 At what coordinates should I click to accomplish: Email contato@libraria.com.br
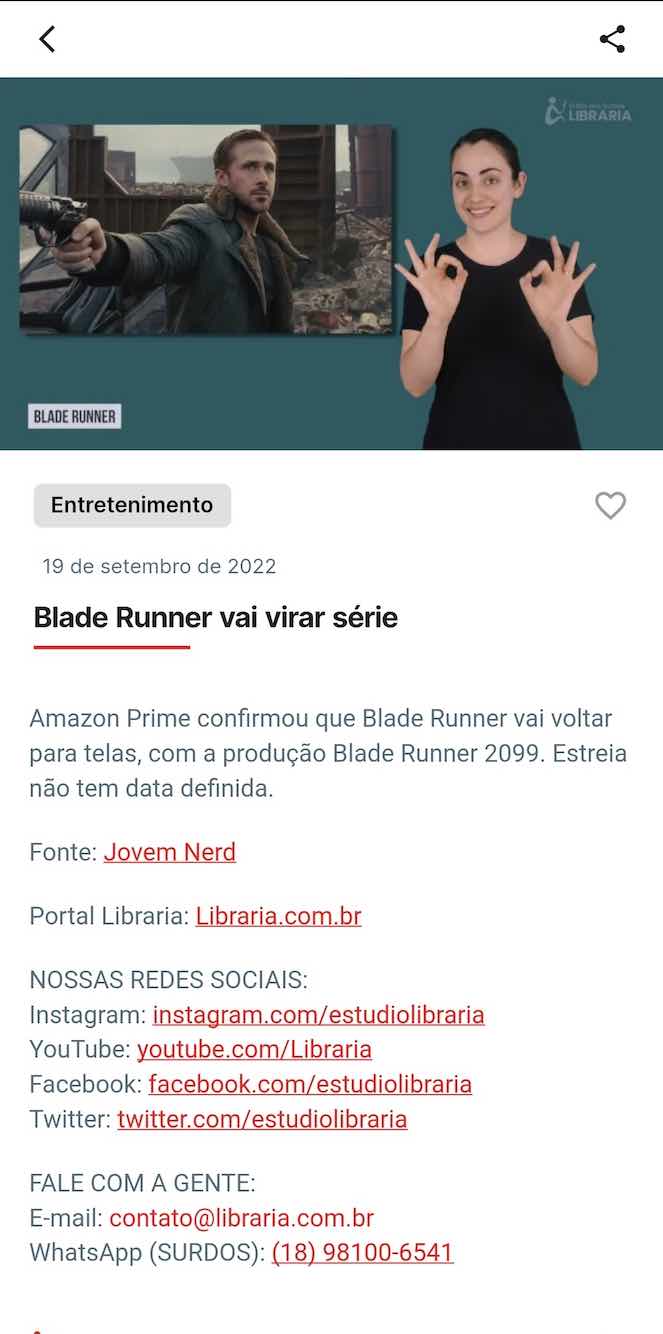pos(241,1218)
